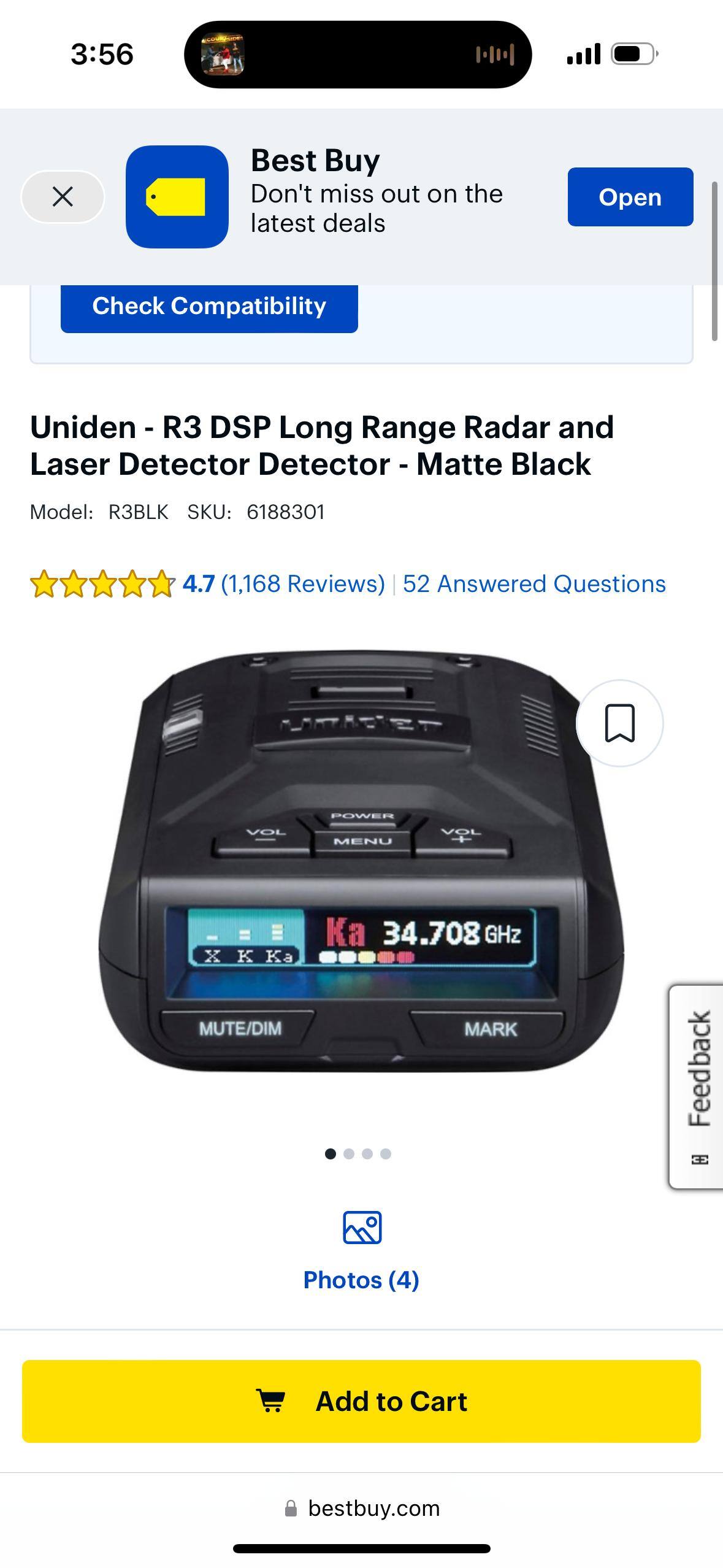Open the 52 Answered Questions
723x1568 pixels.
[x=534, y=584]
